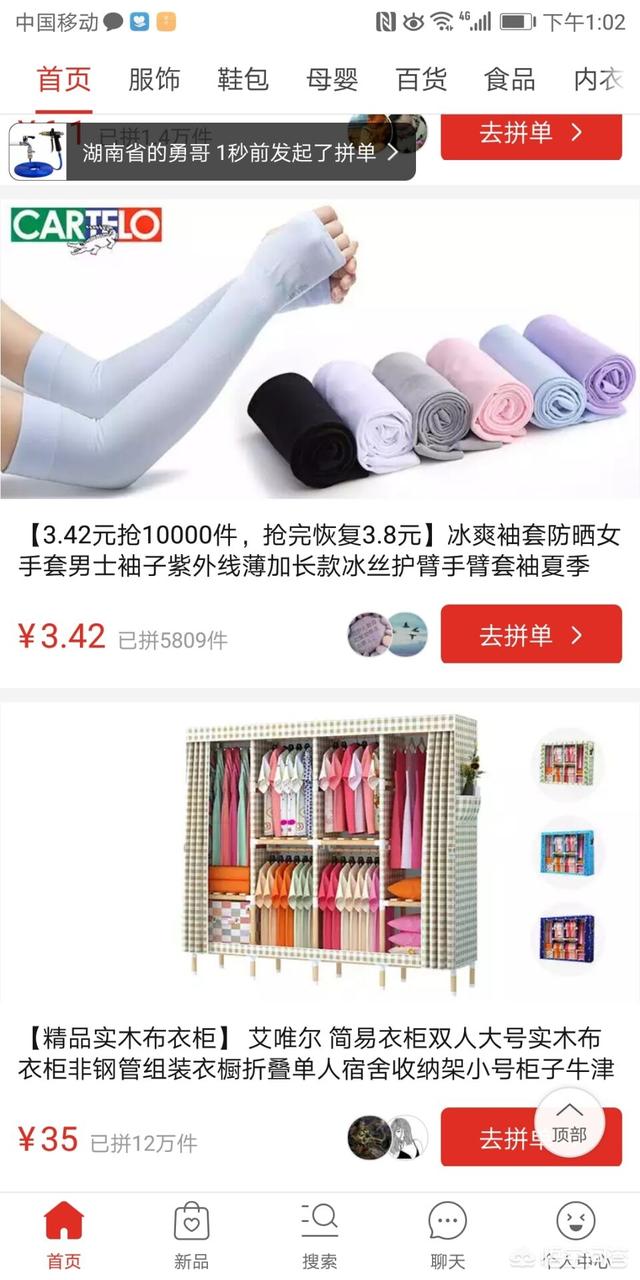Open the 内衣 category tab
The image size is (640, 1280).
click(x=599, y=80)
